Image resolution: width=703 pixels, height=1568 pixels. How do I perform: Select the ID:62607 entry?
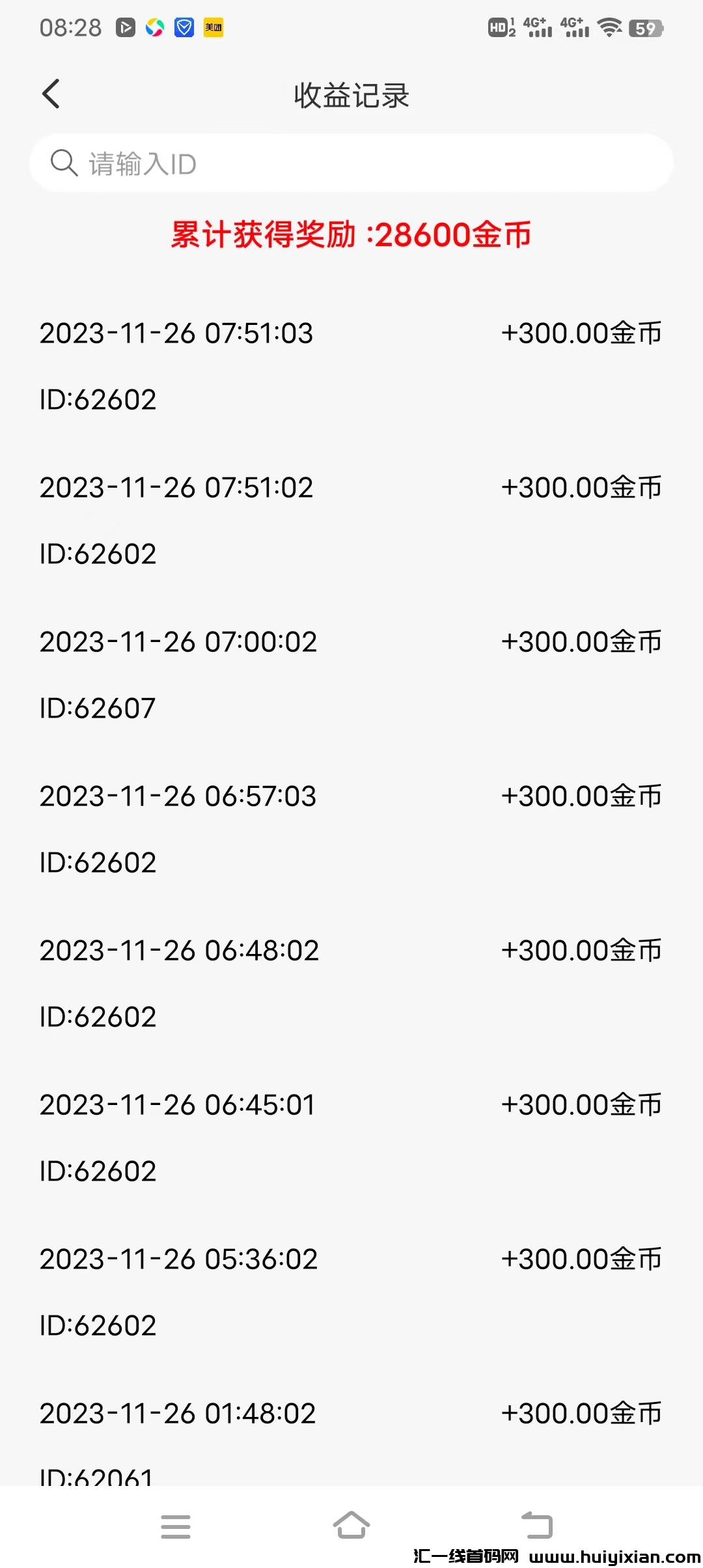pyautogui.click(x=97, y=708)
